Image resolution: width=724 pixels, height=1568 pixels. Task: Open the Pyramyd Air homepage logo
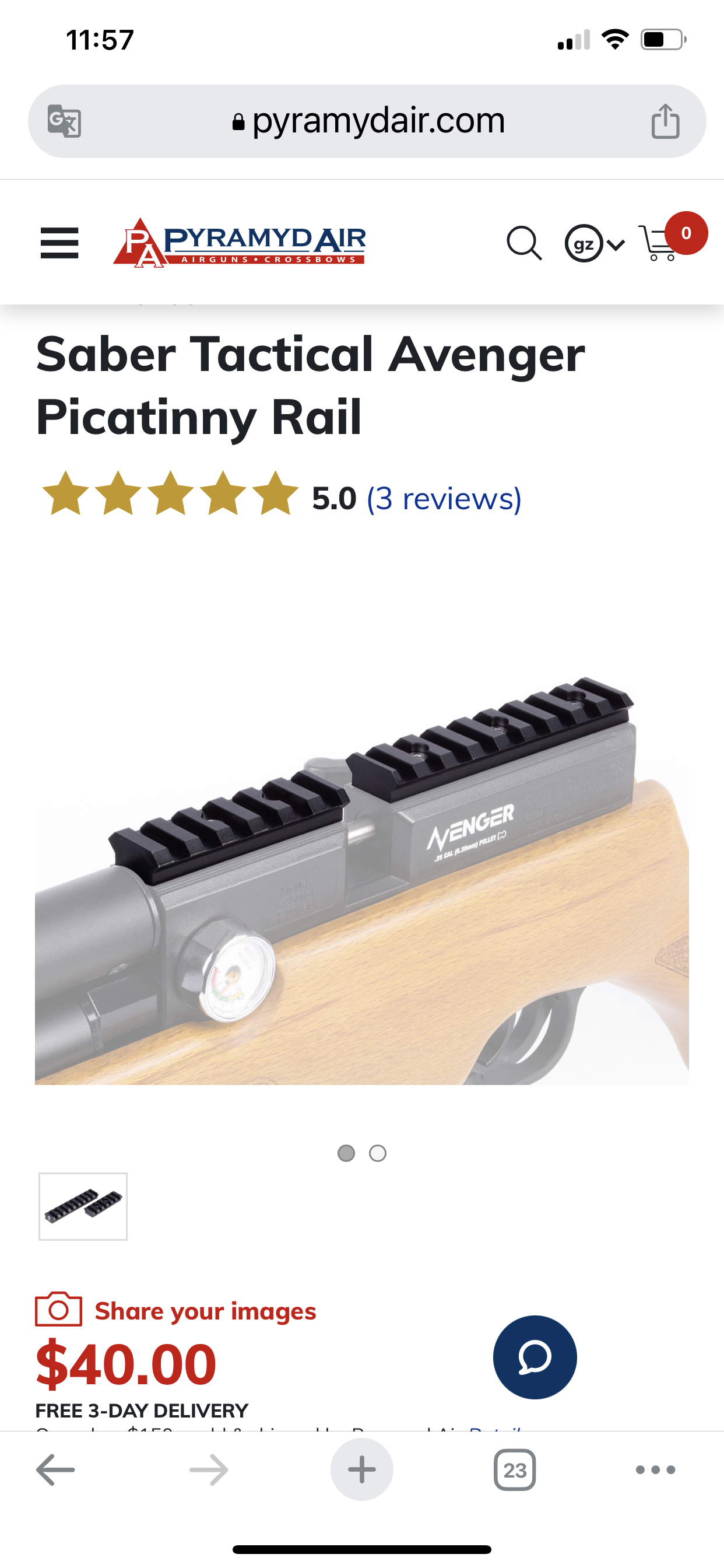239,243
